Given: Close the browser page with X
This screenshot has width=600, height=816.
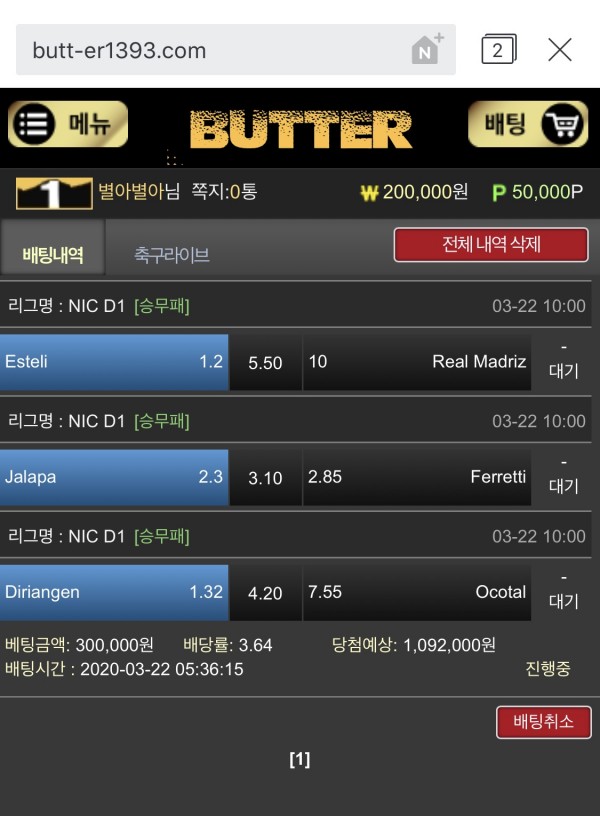Looking at the screenshot, I should (560, 49).
